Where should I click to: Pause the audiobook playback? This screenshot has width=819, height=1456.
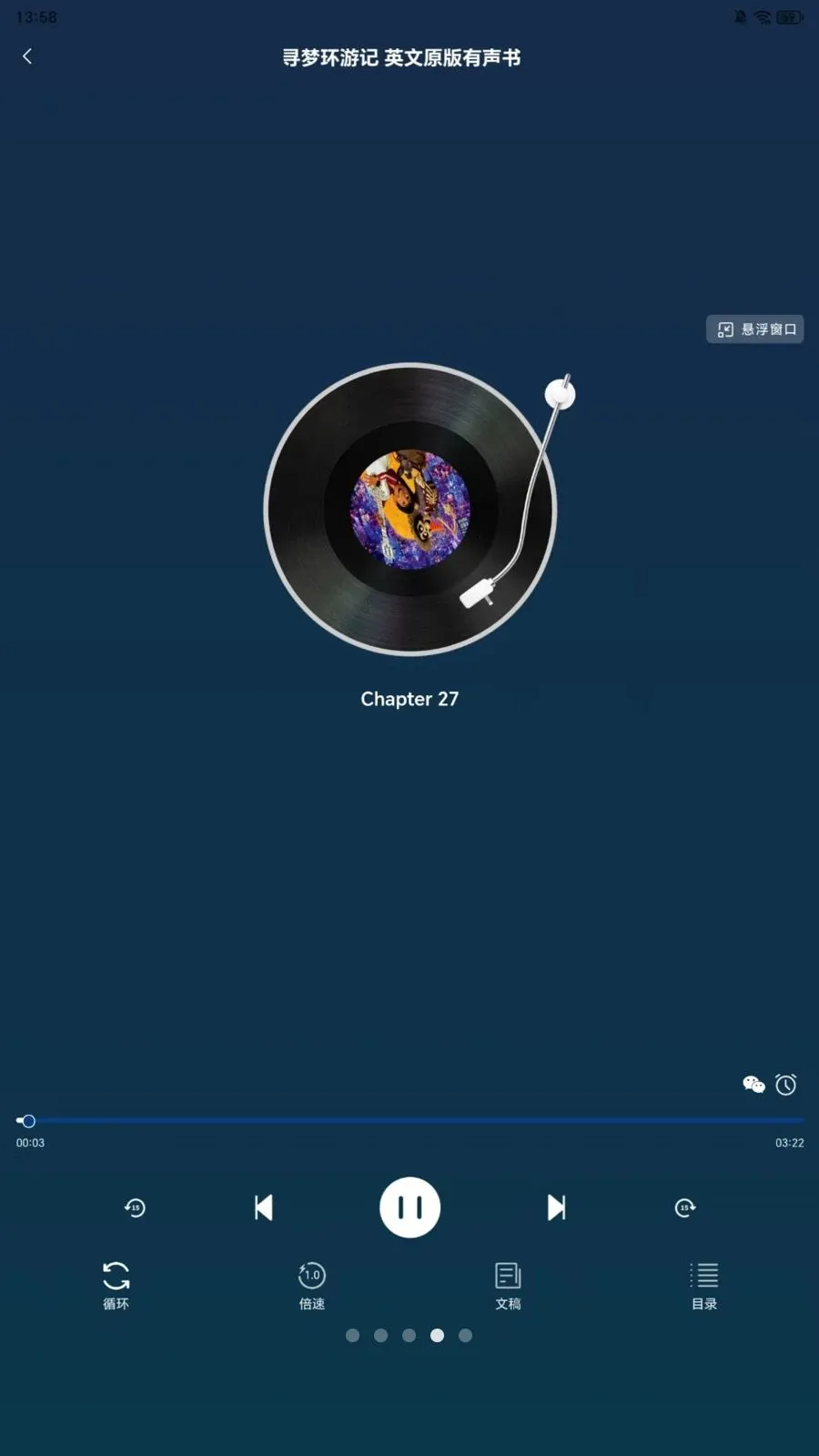(409, 1208)
